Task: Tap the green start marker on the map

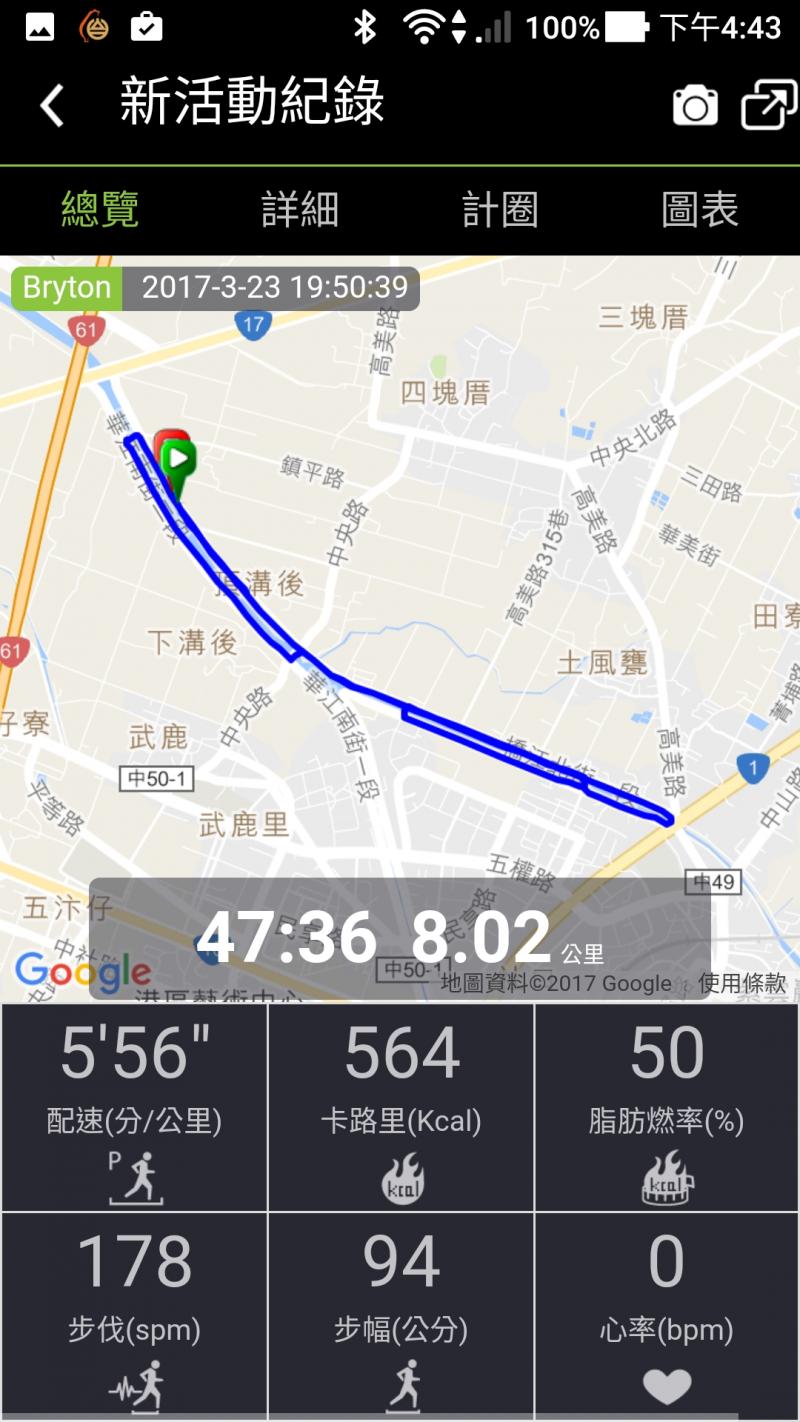Action: [x=179, y=460]
